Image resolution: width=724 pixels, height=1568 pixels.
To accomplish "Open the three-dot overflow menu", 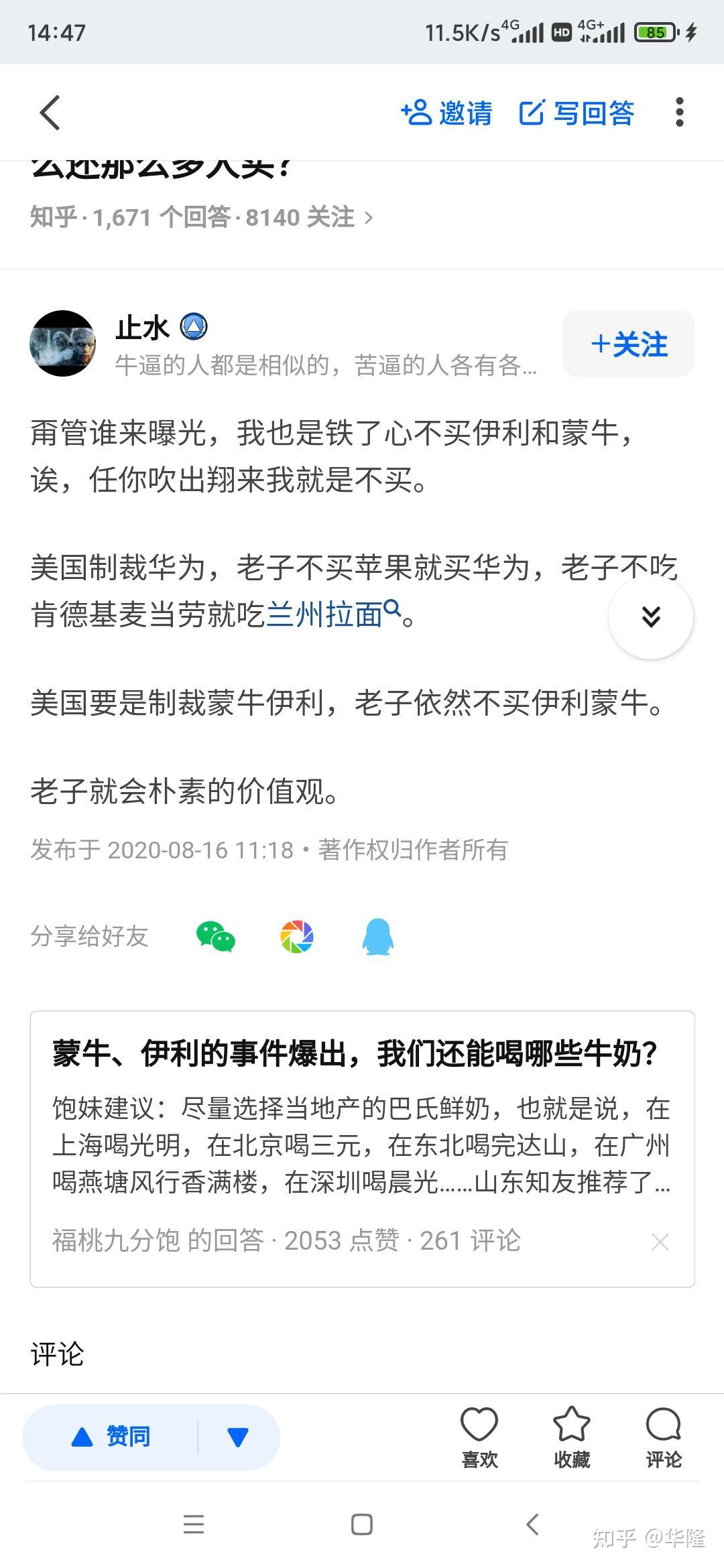I will click(x=679, y=112).
